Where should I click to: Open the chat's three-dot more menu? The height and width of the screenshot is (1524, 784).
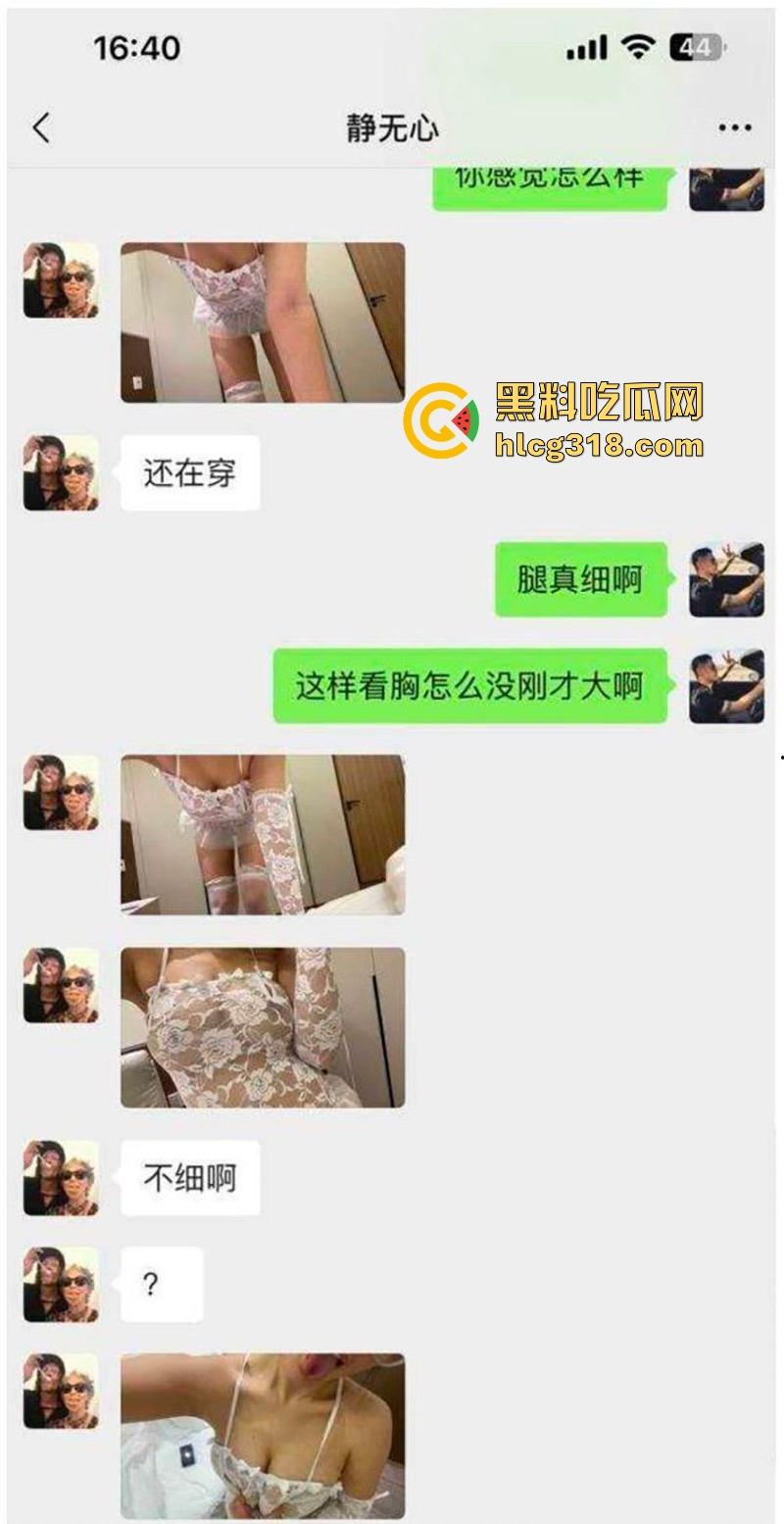(x=734, y=128)
